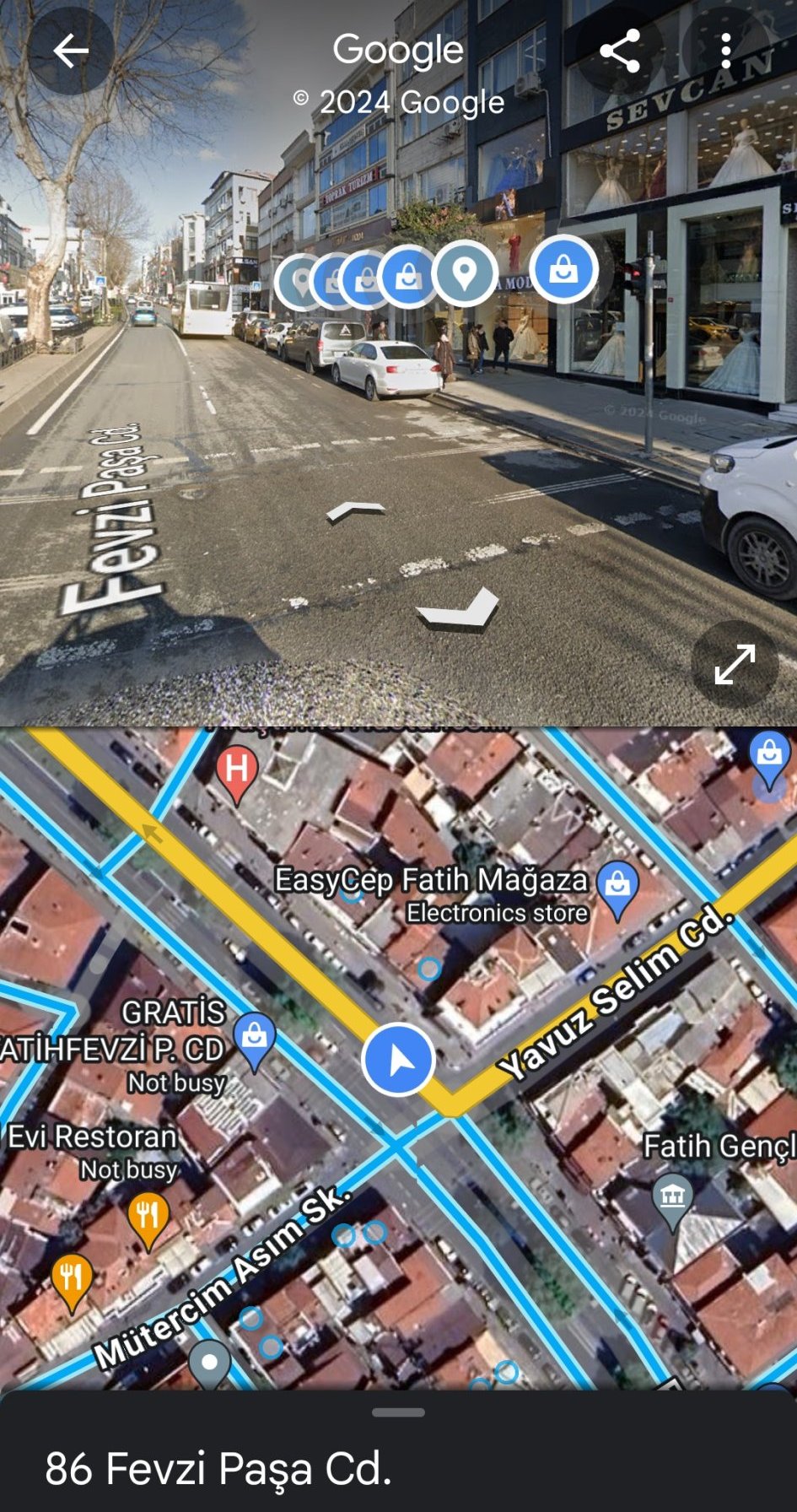
Task: Open Fatih Gençl museum marker
Action: point(672,1196)
